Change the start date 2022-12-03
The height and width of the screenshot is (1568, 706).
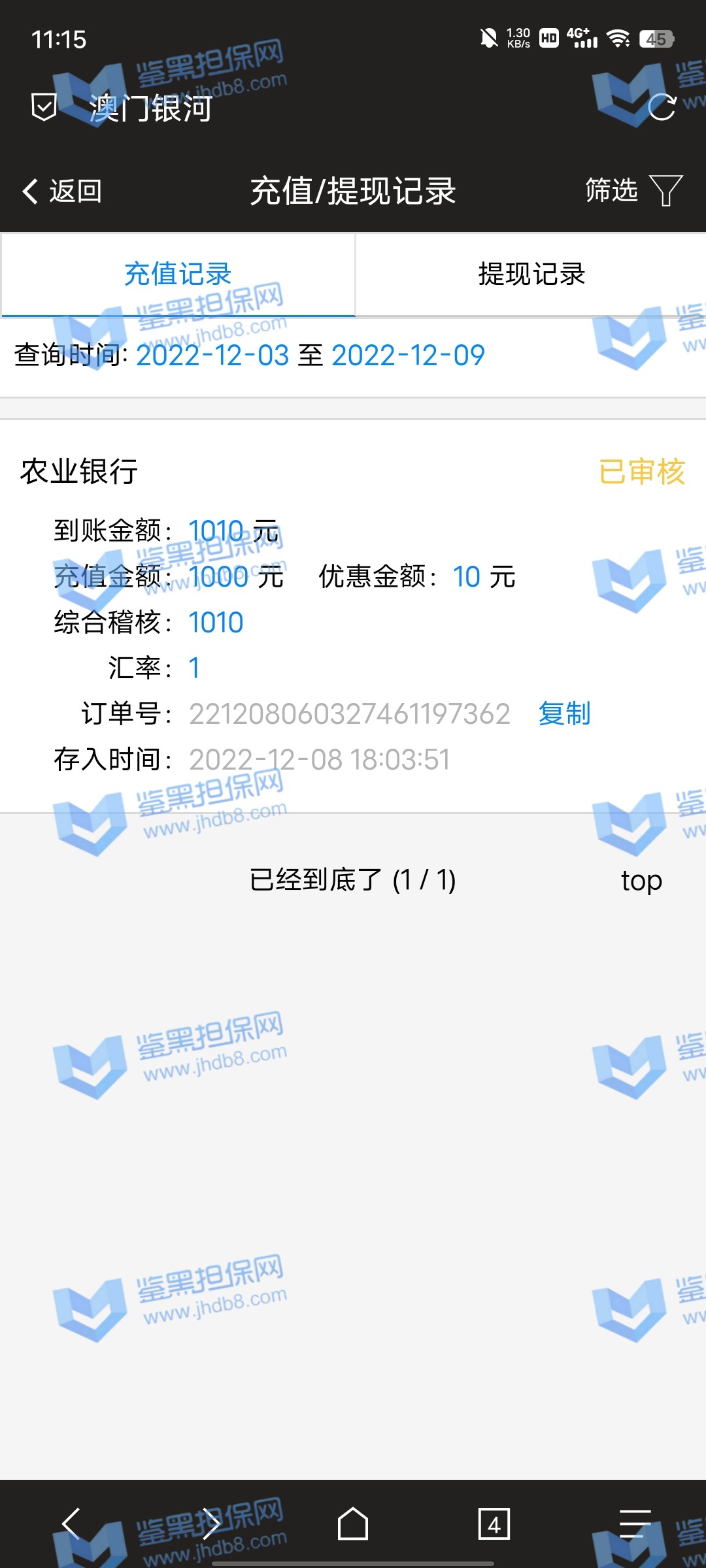[x=212, y=356]
